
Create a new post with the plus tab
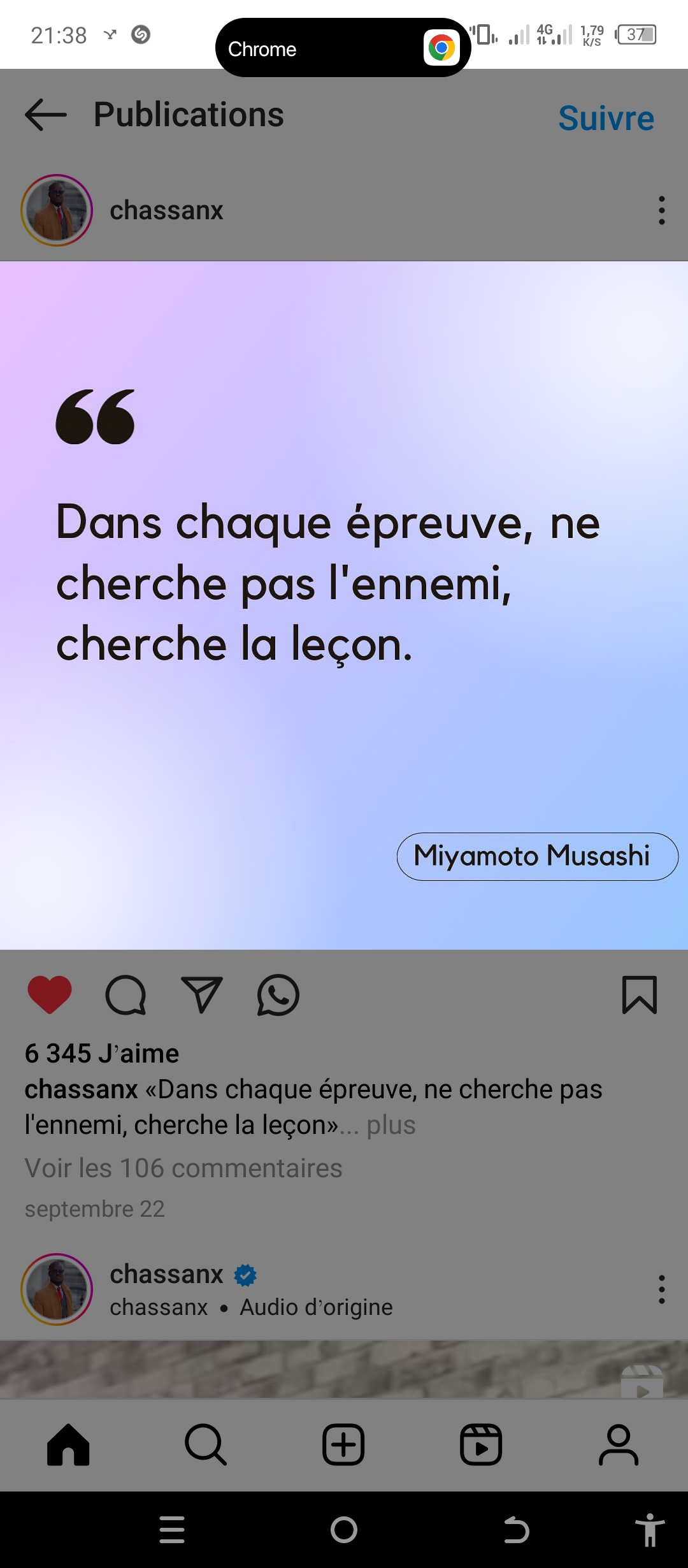click(343, 1444)
